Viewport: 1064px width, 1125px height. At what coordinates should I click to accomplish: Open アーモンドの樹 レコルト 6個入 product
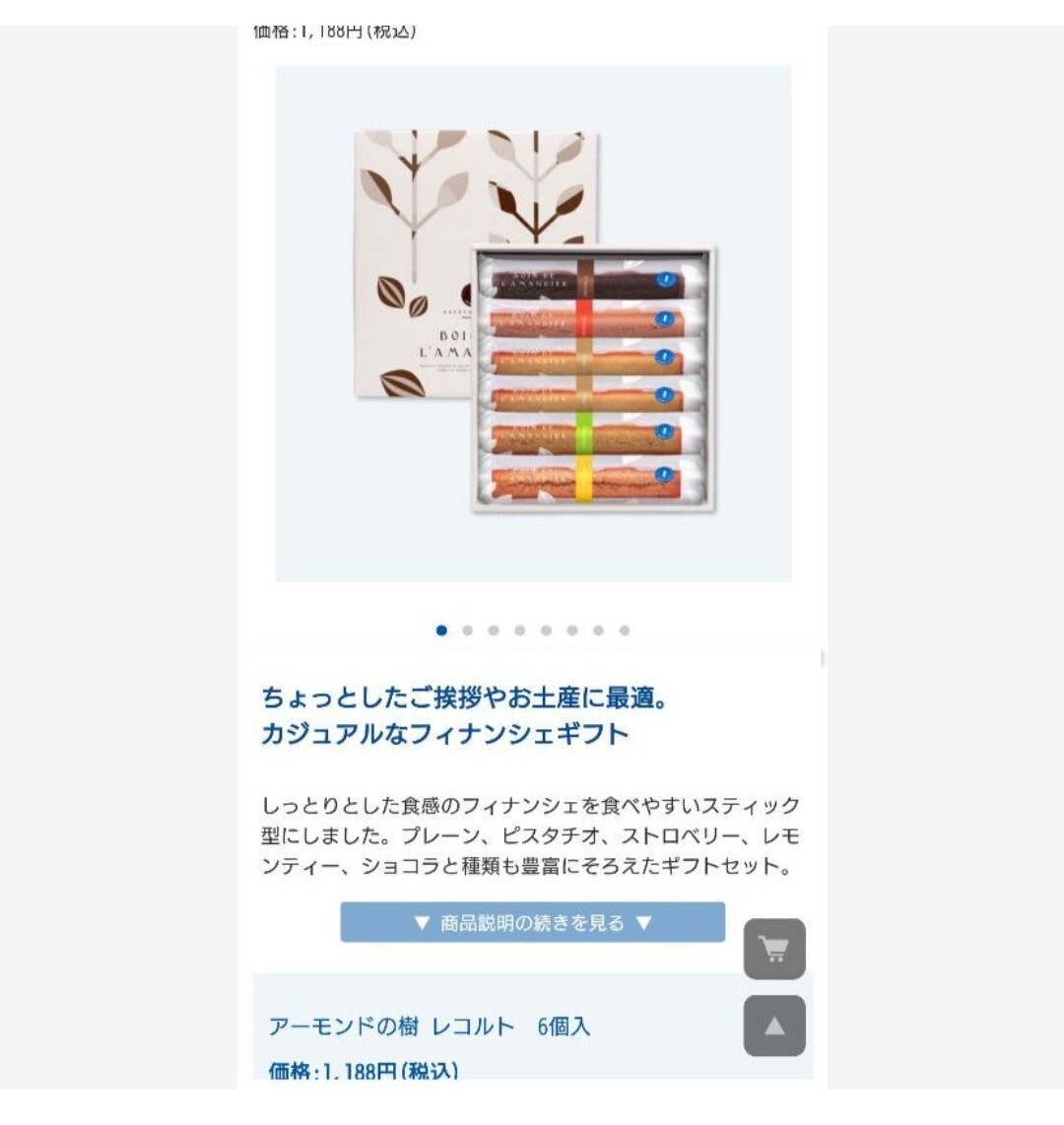[x=430, y=1026]
